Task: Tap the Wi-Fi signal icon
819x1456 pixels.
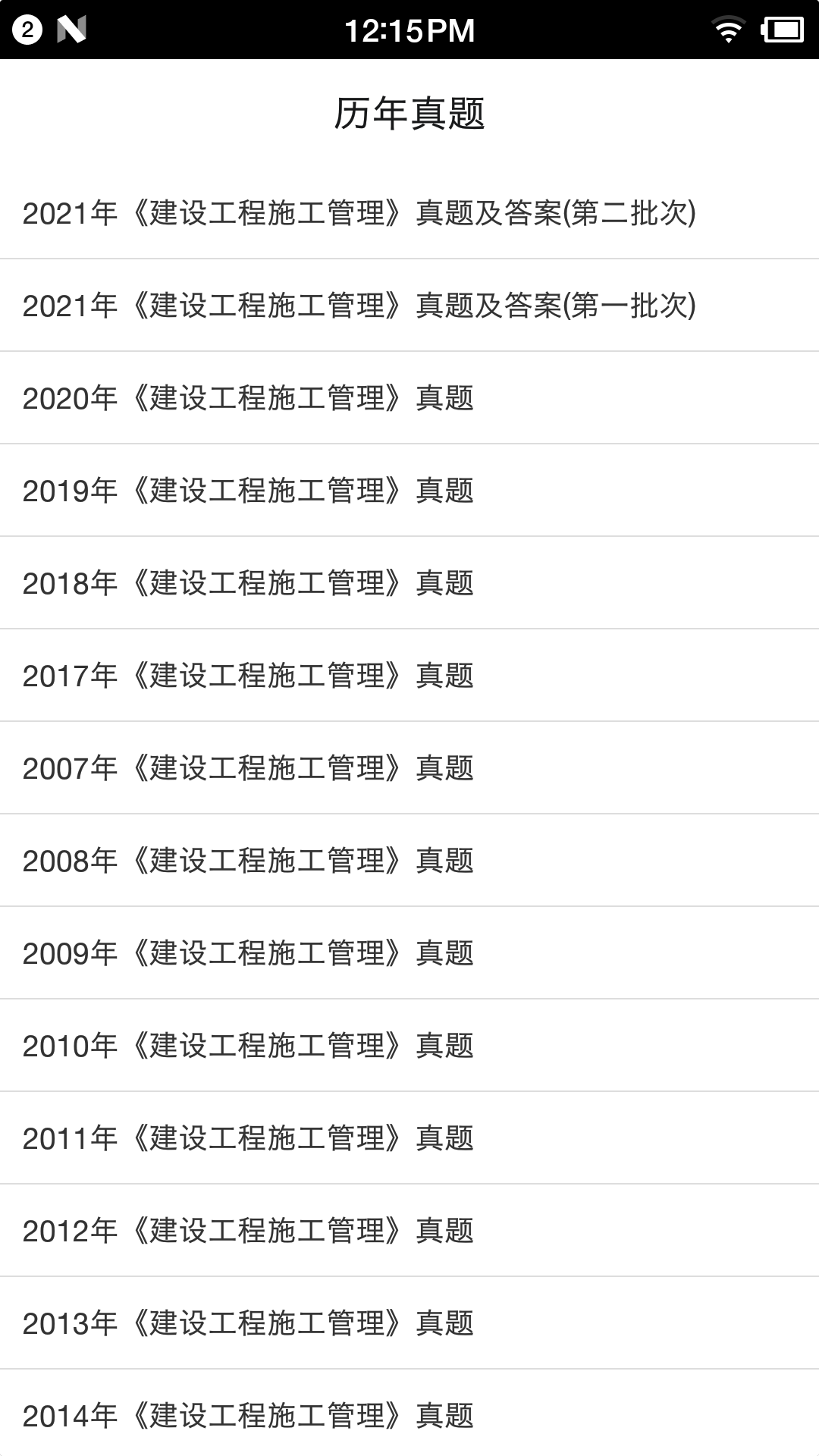Action: pos(728,29)
